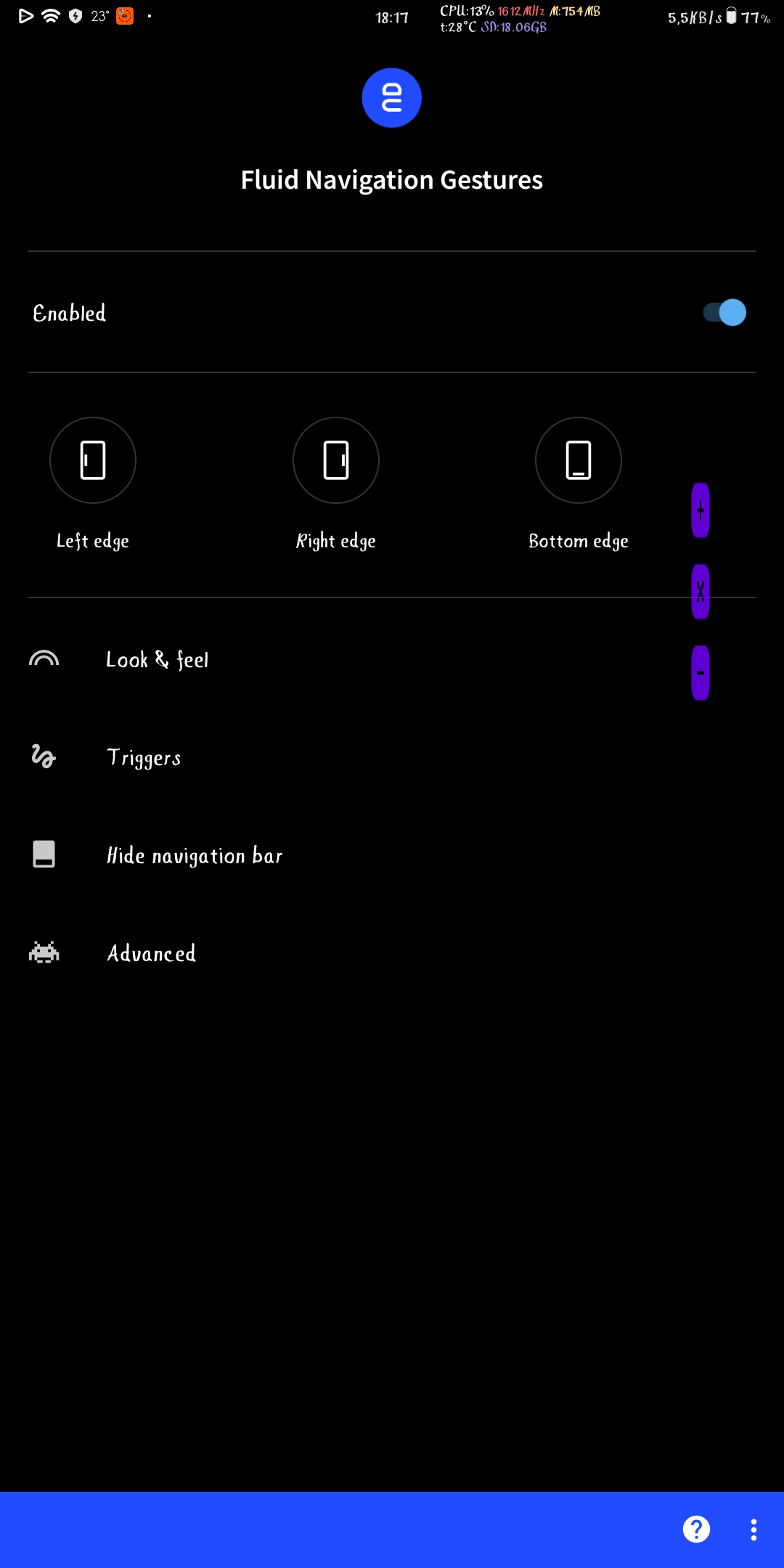Toggle the Enabled switch off
Viewport: 784px width, 1568px height.
(x=724, y=313)
